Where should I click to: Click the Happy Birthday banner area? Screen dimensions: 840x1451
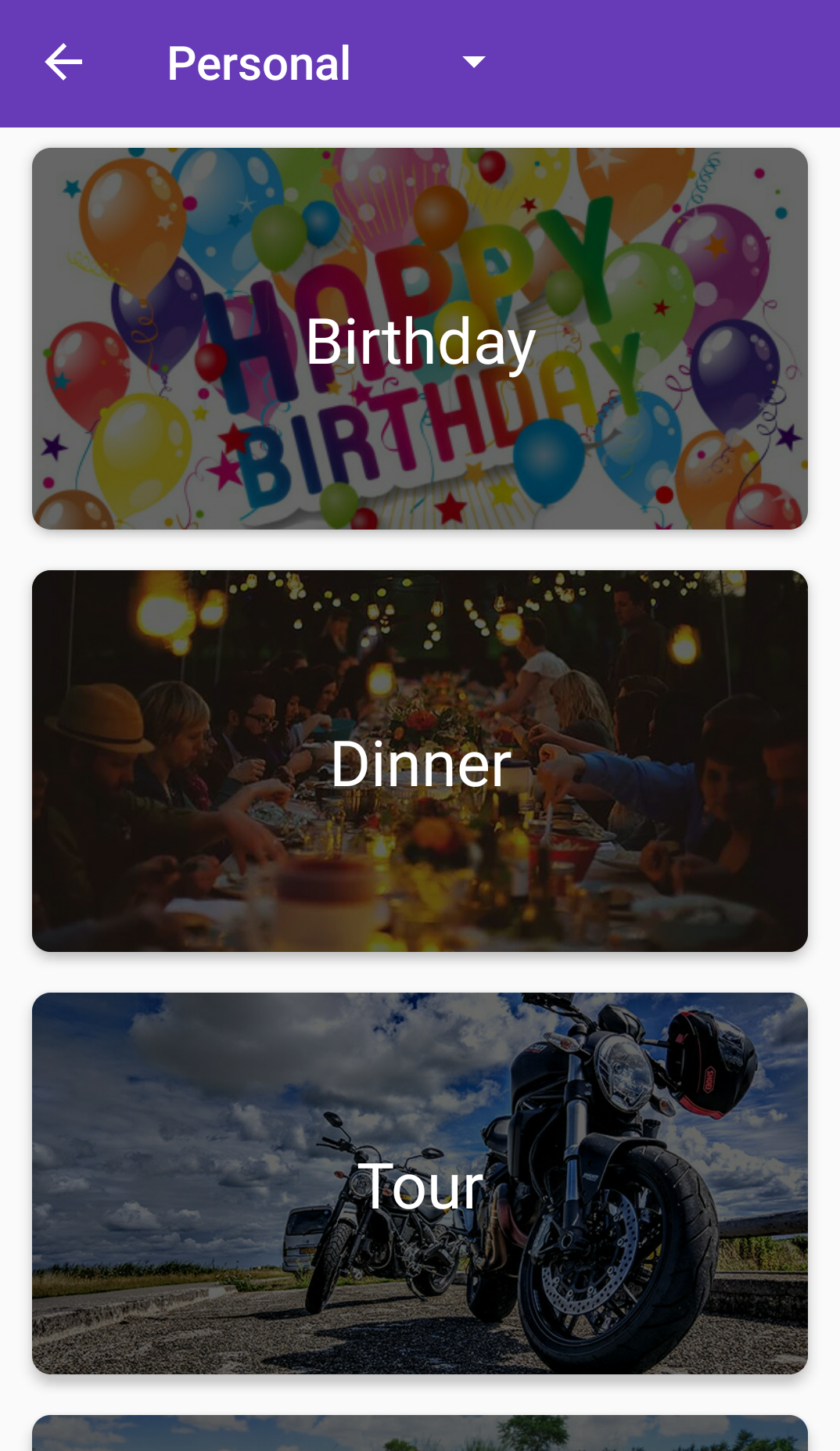420,339
